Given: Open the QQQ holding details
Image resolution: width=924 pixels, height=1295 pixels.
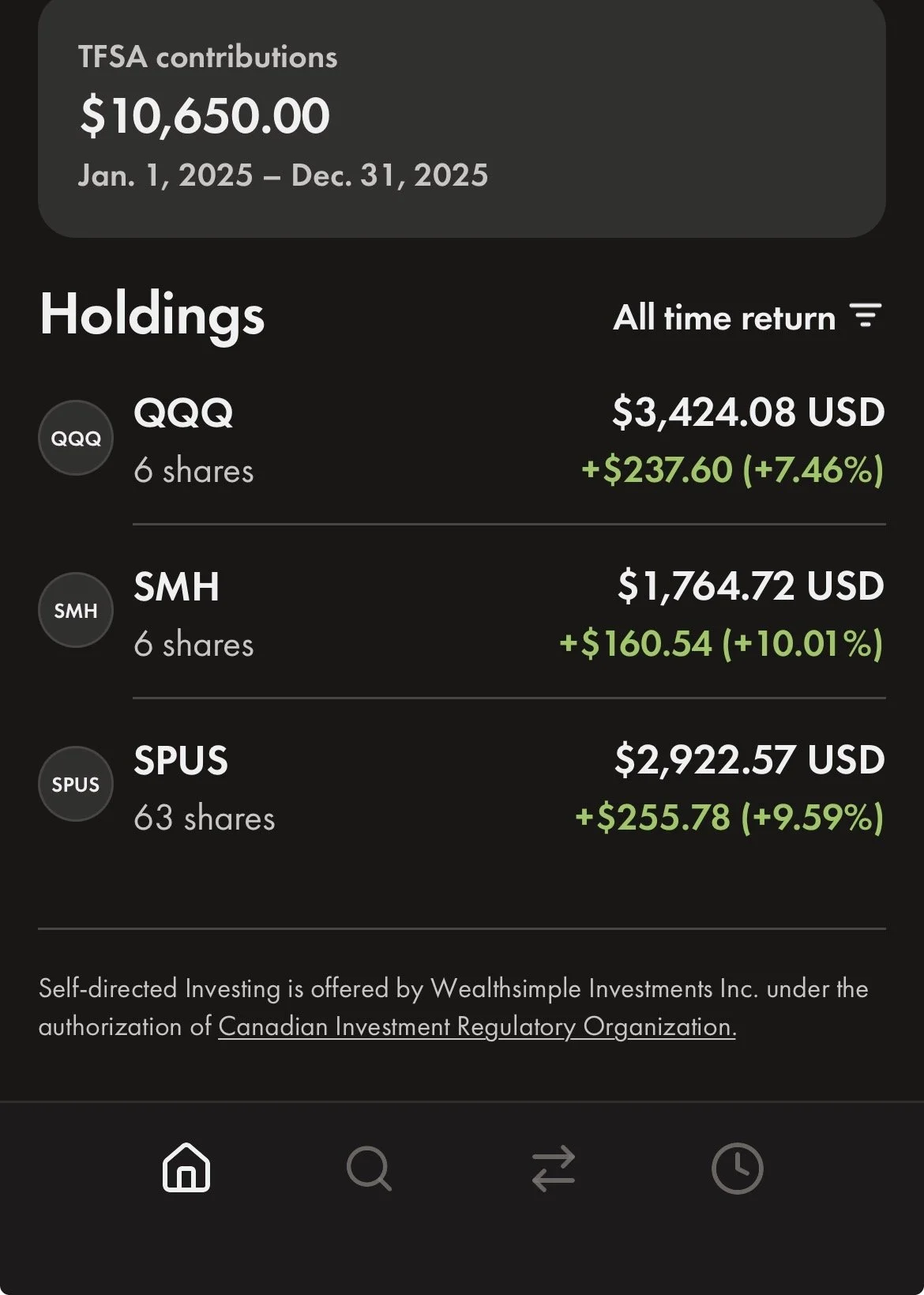Looking at the screenshot, I should 462,439.
